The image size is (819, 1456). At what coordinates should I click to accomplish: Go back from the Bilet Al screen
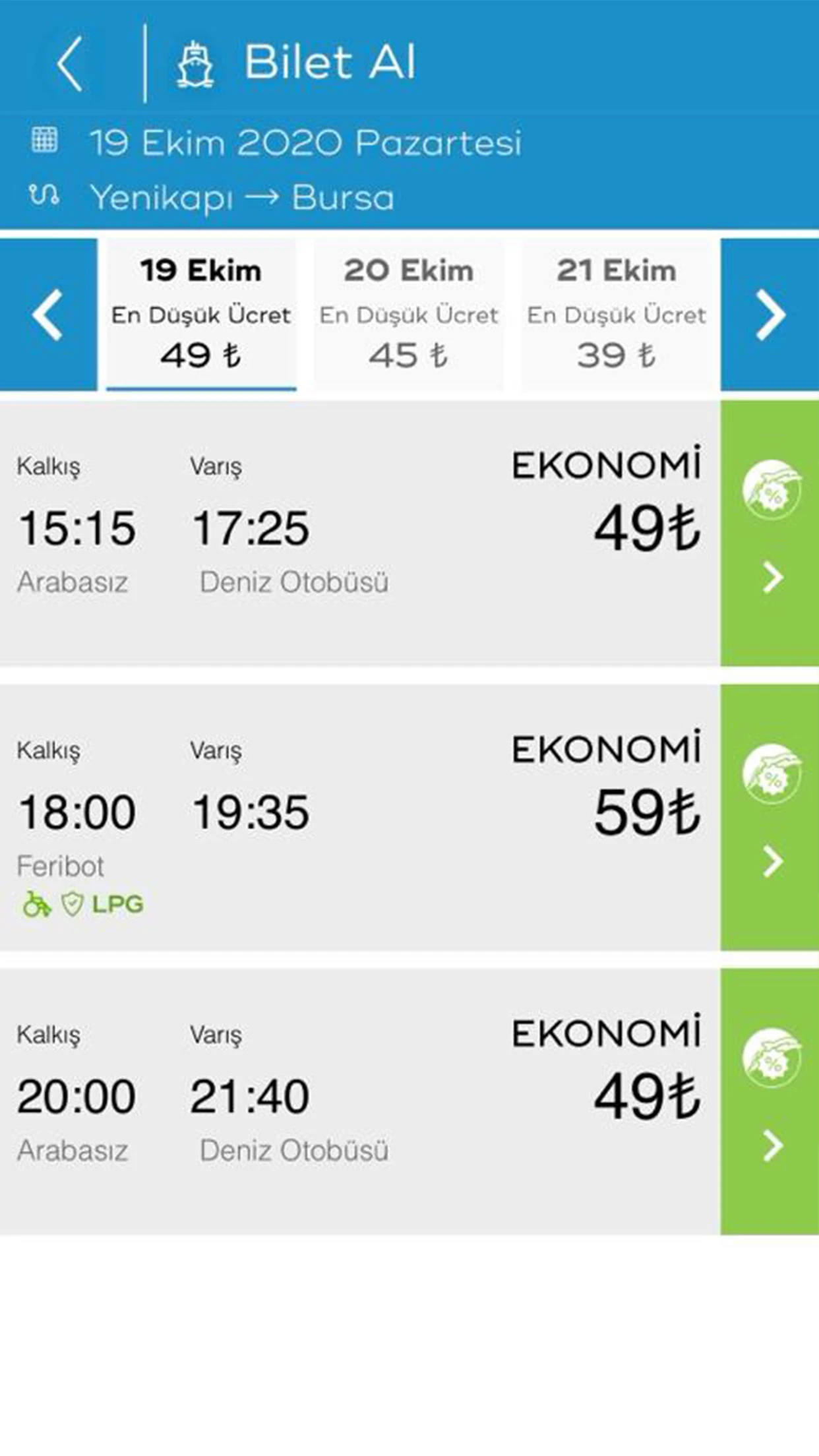[70, 63]
